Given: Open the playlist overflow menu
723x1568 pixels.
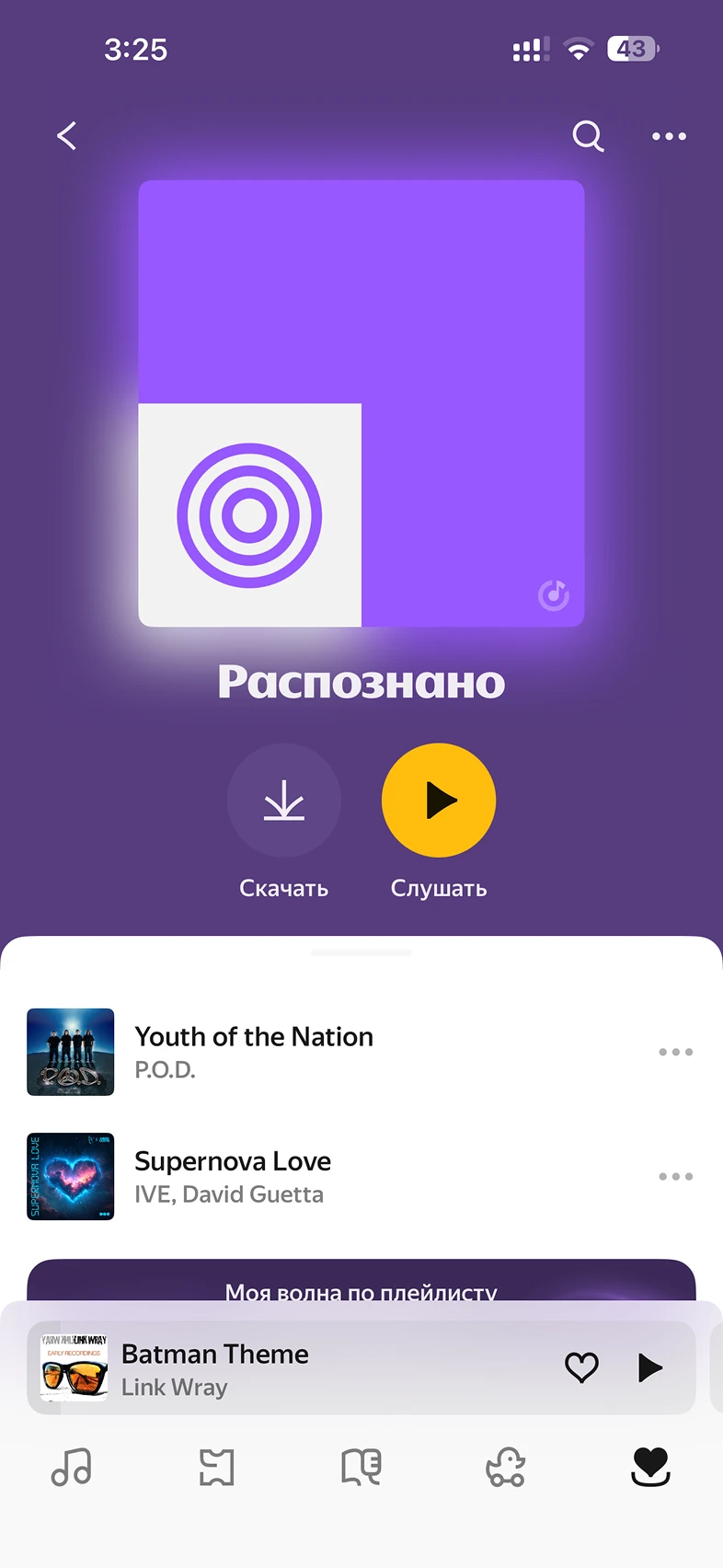Looking at the screenshot, I should [669, 136].
